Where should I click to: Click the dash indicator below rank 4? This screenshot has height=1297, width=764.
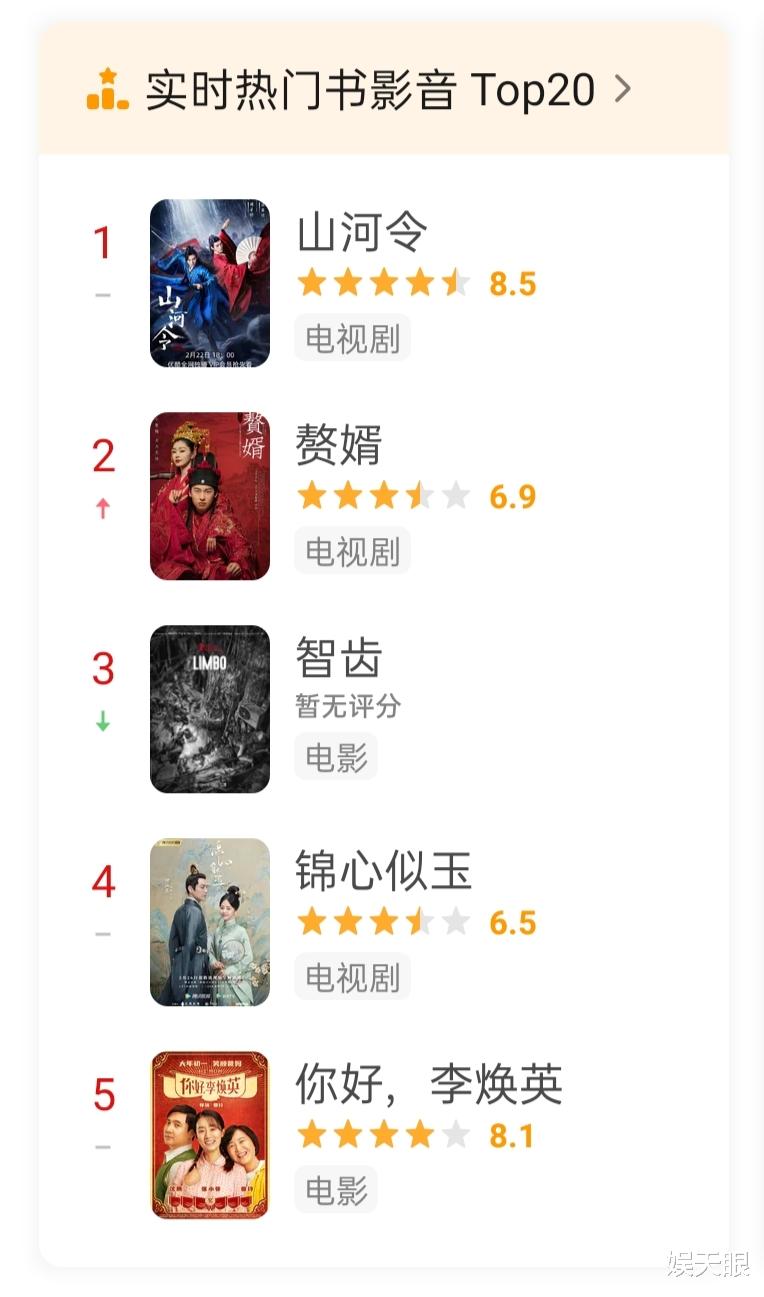(102, 934)
